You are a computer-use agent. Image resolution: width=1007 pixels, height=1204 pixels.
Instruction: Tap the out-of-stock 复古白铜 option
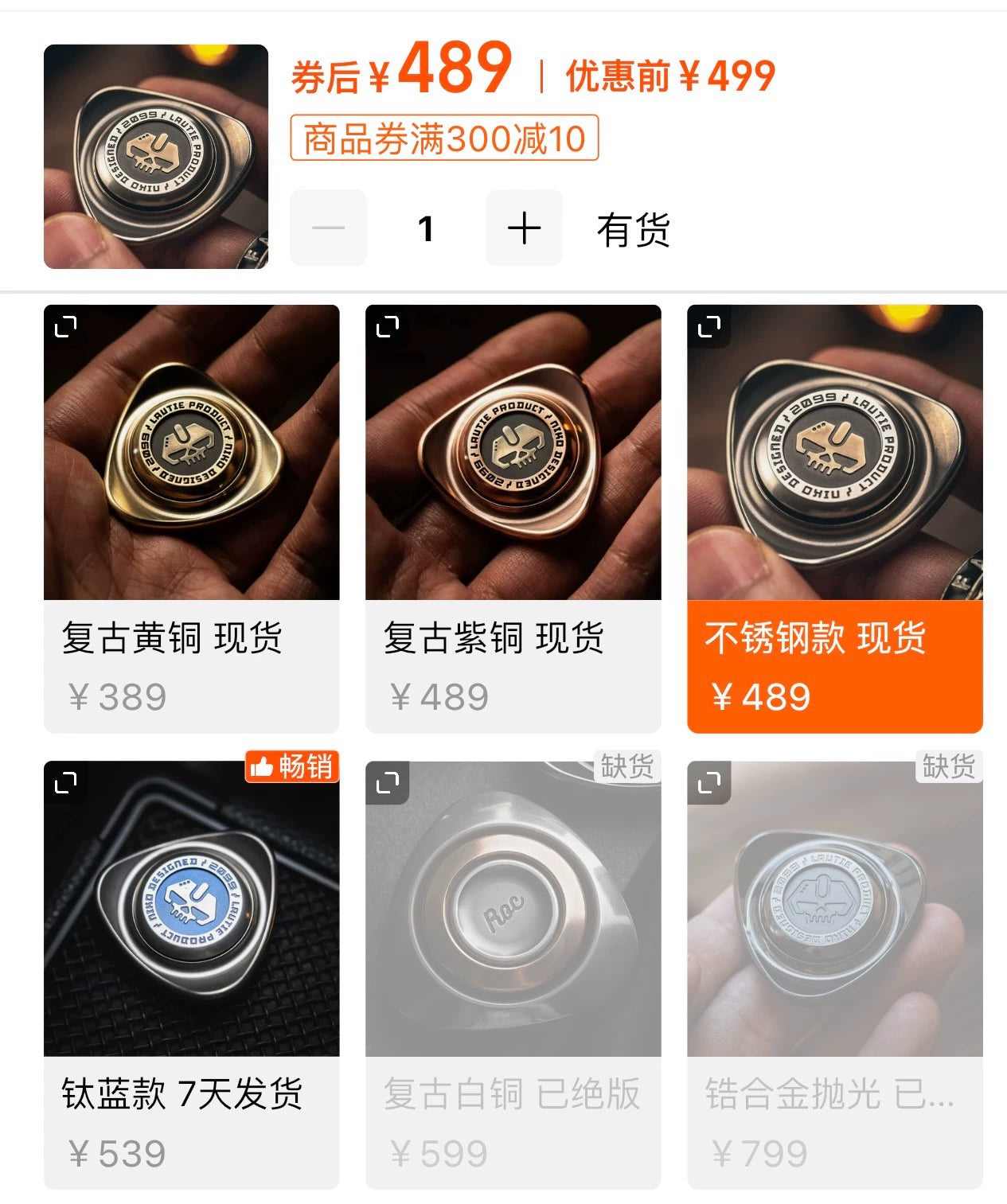pos(513,1122)
